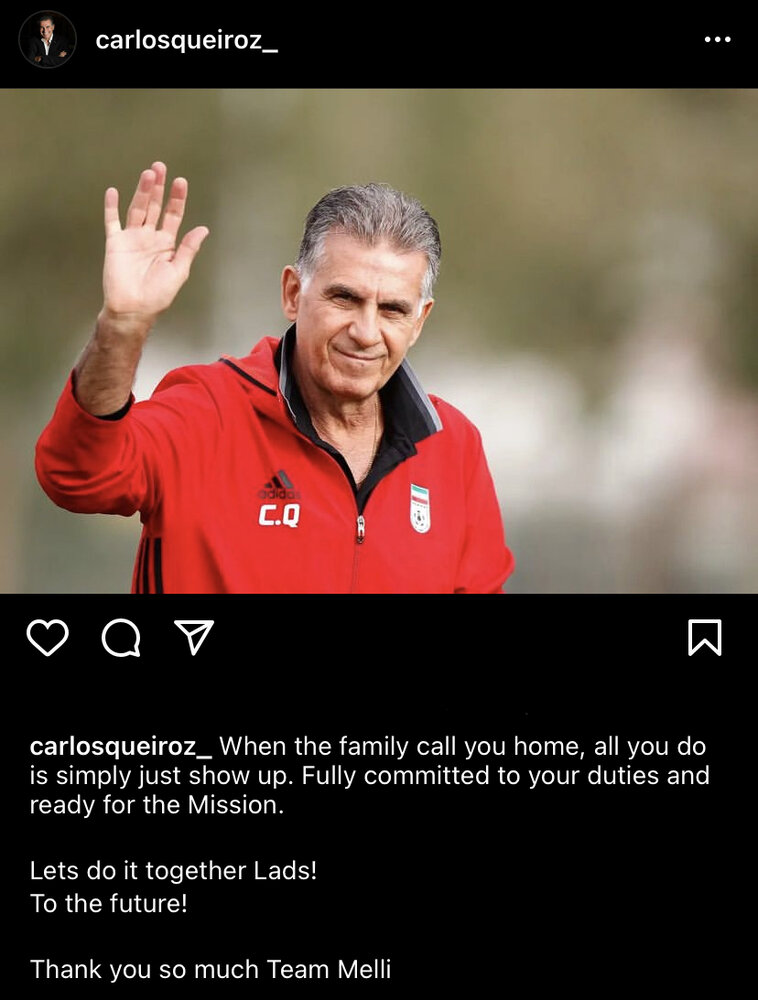Image resolution: width=758 pixels, height=1000 pixels.
Task: Bookmark this post to saved
Action: (704, 637)
